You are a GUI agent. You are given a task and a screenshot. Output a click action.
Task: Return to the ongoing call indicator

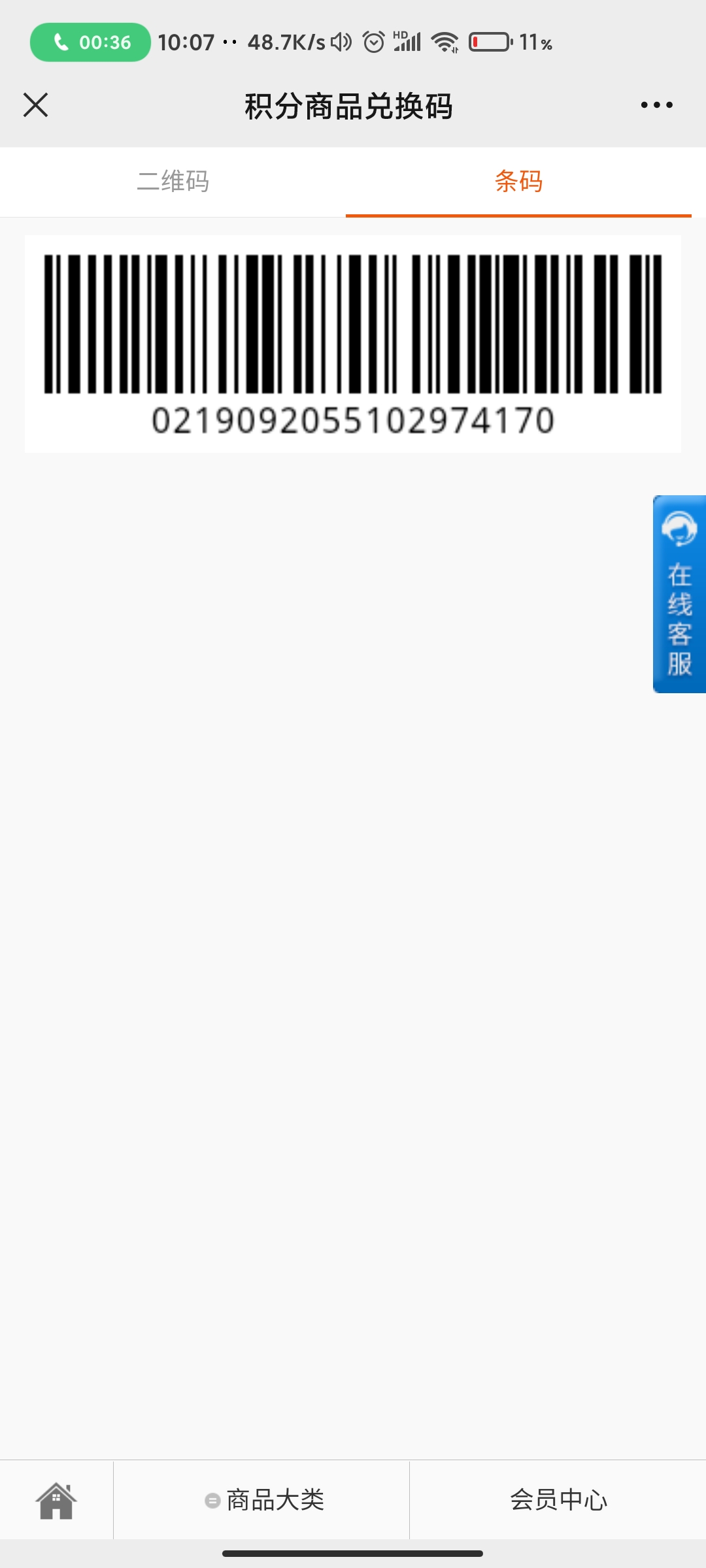90,42
